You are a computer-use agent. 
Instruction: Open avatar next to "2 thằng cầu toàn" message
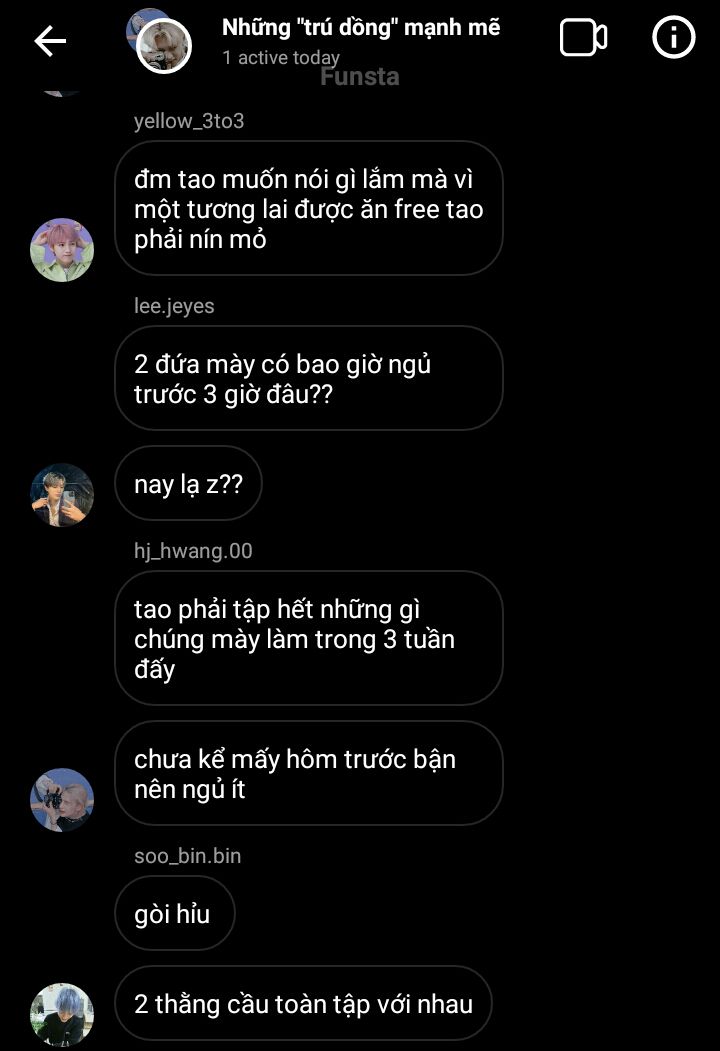62,1014
